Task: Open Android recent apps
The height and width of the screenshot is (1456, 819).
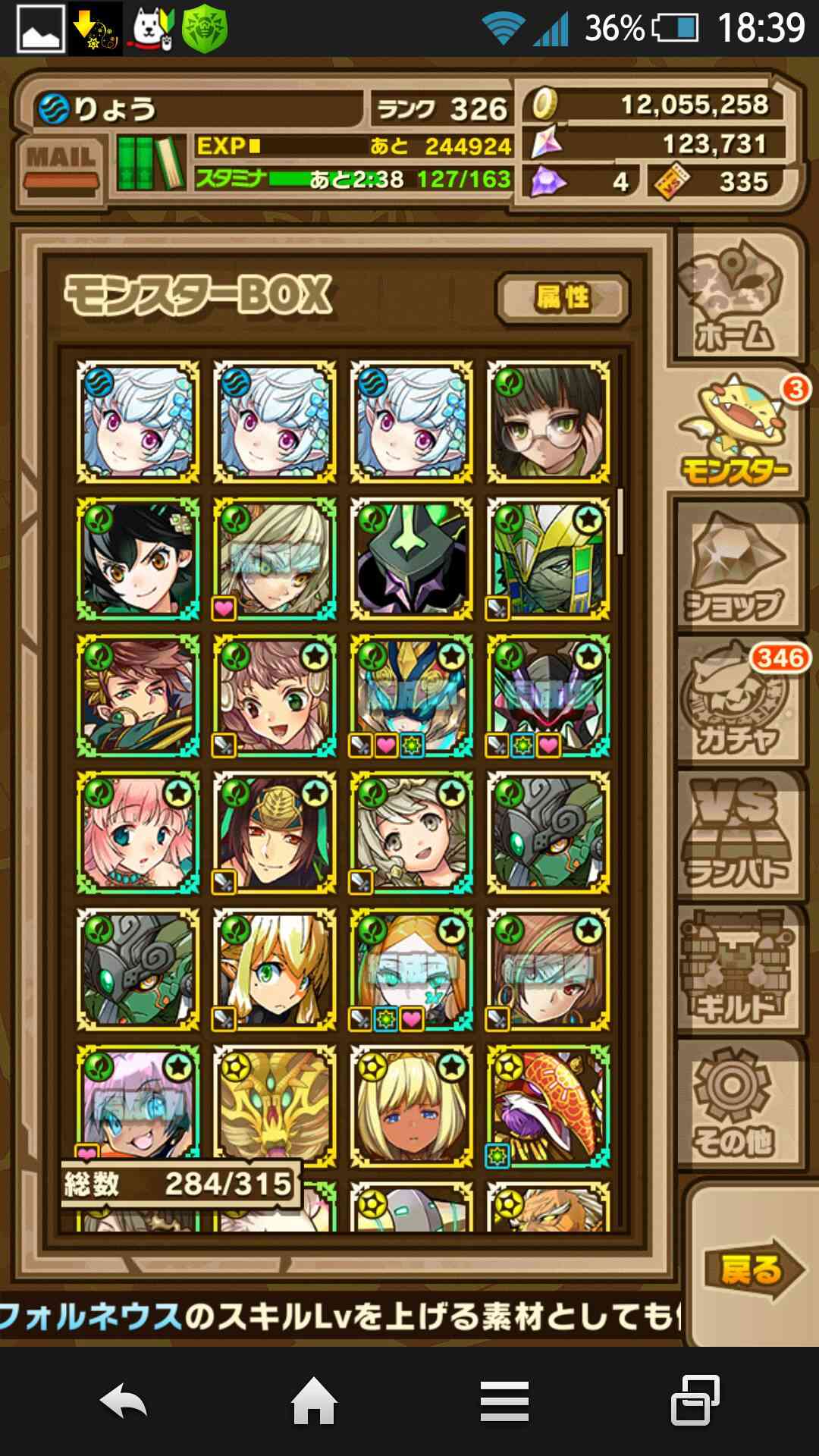Action: pos(695,1400)
